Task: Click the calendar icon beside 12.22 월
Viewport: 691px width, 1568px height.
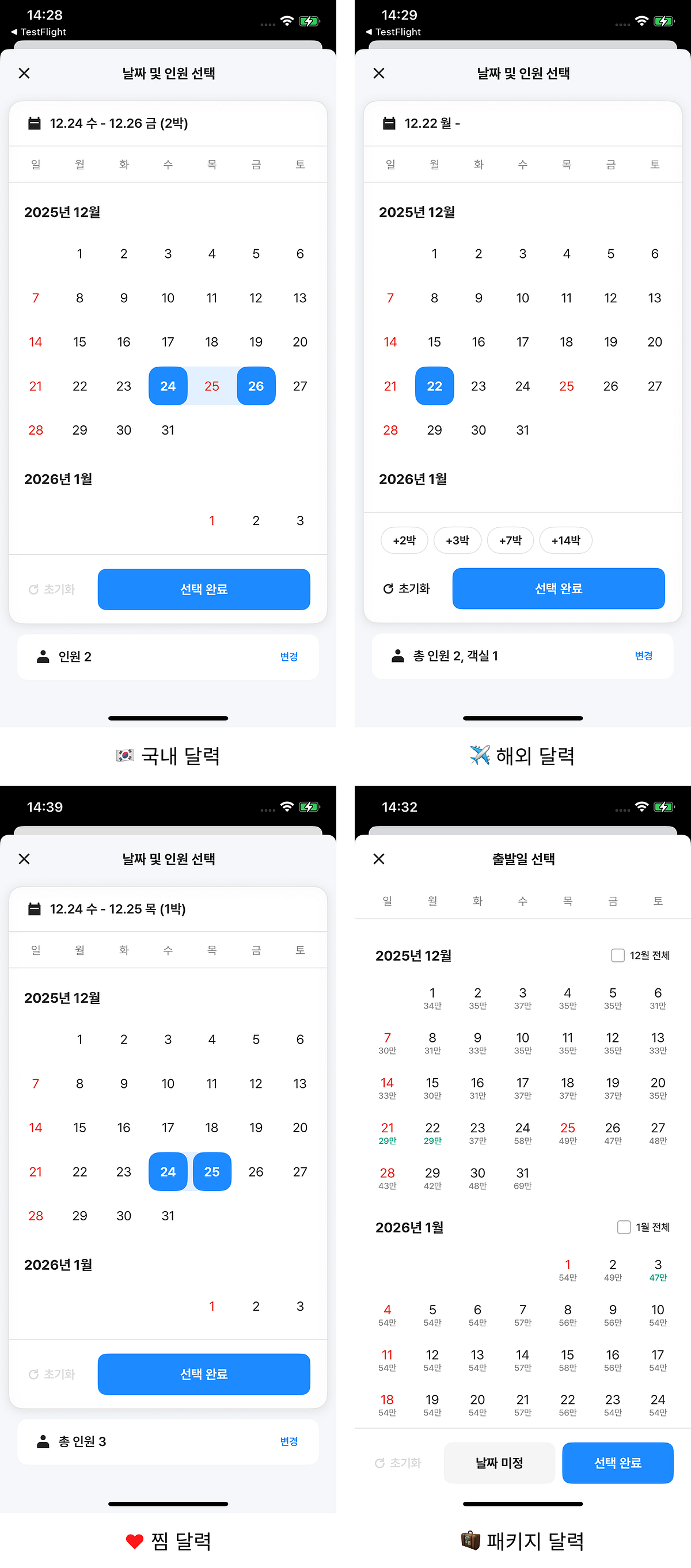Action: (389, 123)
